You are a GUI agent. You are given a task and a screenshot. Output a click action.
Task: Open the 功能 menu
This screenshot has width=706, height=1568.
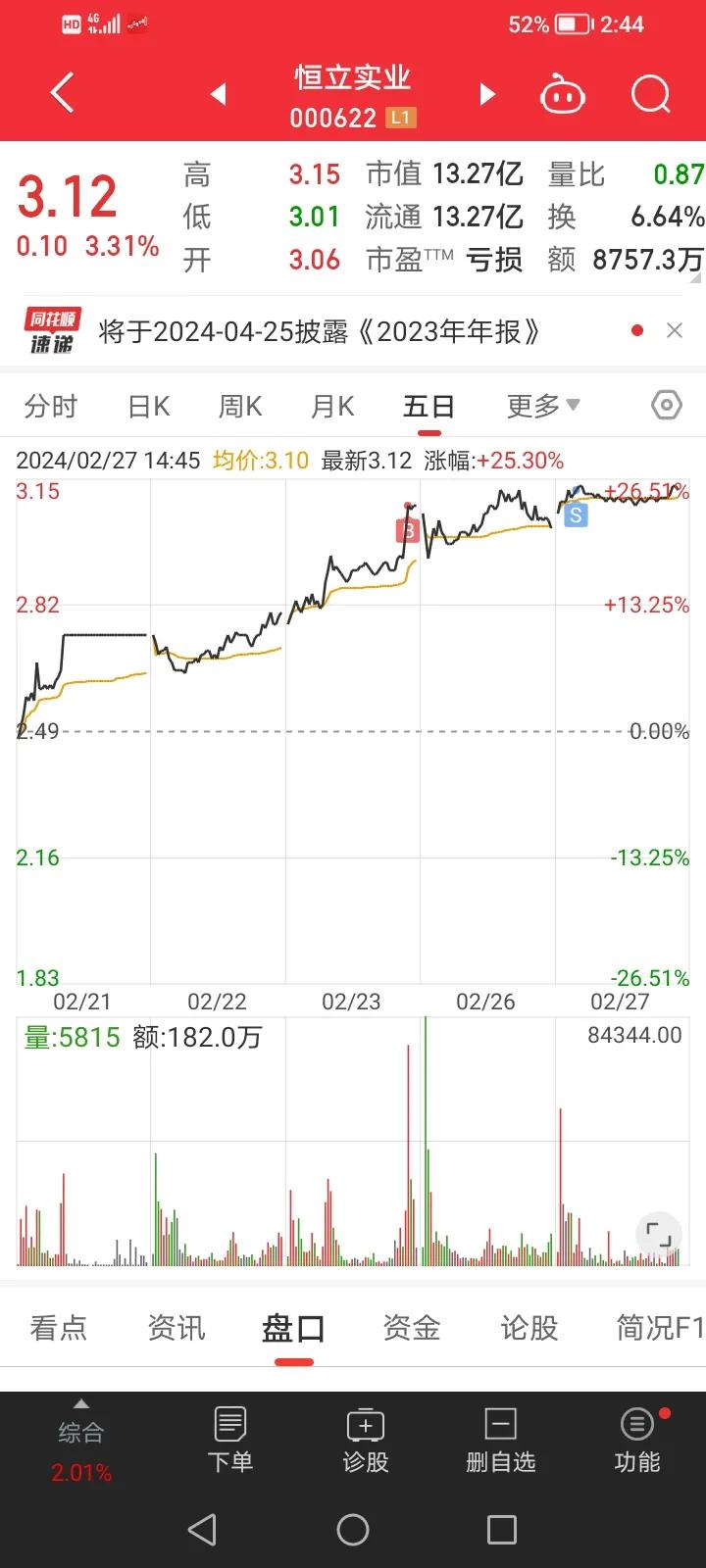pos(637,1441)
